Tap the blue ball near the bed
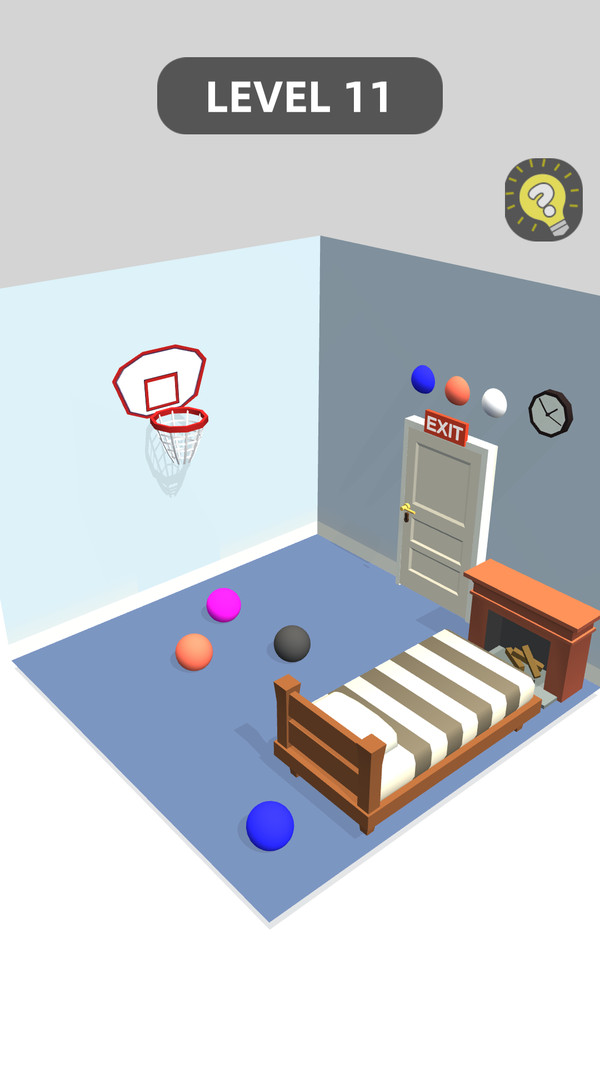The width and height of the screenshot is (600, 1066). pos(270,826)
